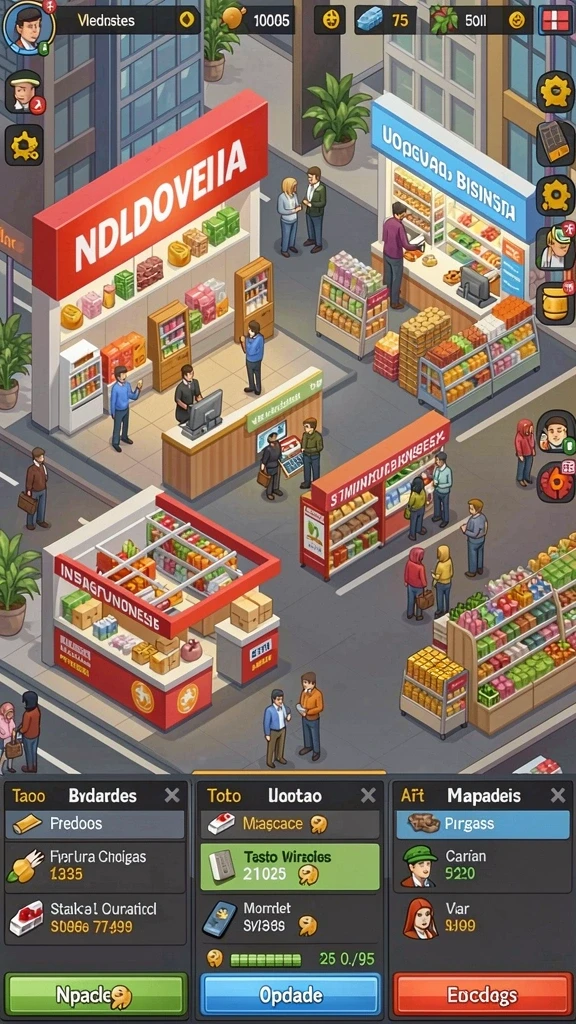Choose the Tasto Wiracles upgrade
Image resolution: width=576 pixels, height=1024 pixels.
pyautogui.click(x=289, y=866)
